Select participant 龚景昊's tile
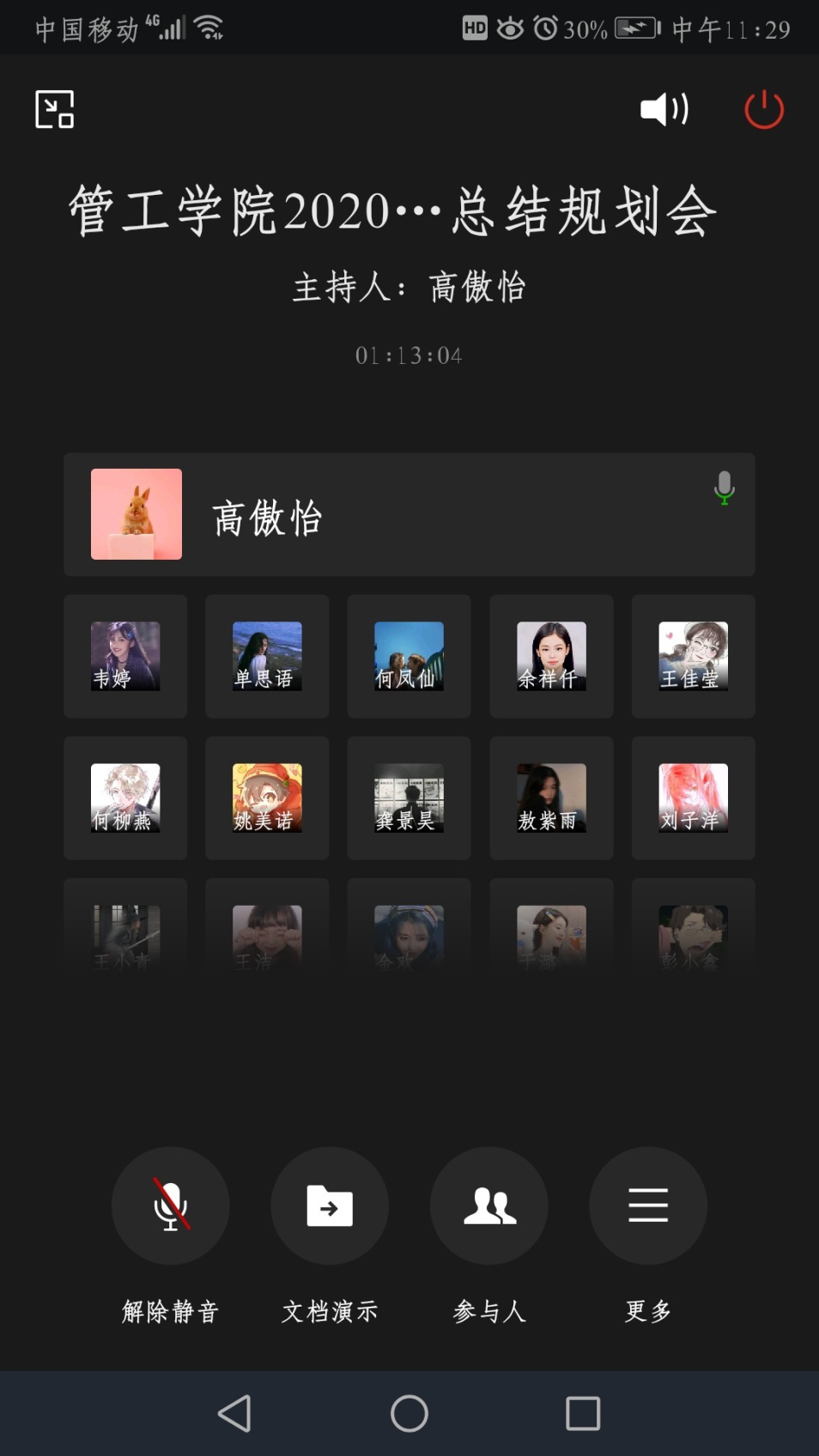 (409, 798)
